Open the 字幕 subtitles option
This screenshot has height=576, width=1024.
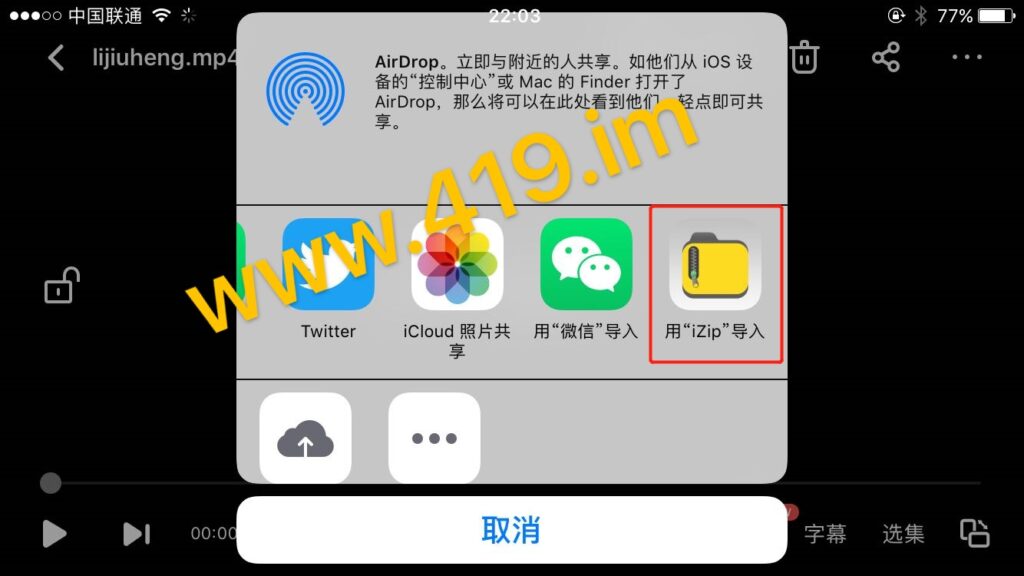click(x=825, y=534)
